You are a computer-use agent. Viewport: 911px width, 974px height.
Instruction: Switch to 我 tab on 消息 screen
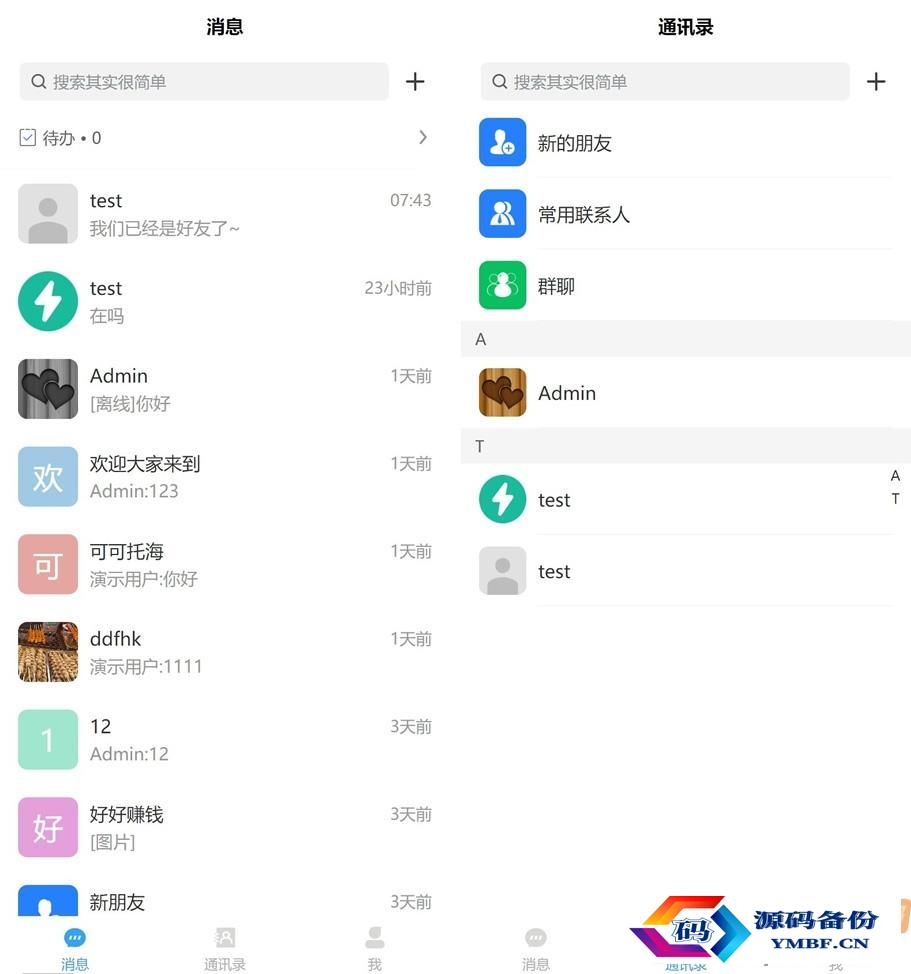(375, 948)
